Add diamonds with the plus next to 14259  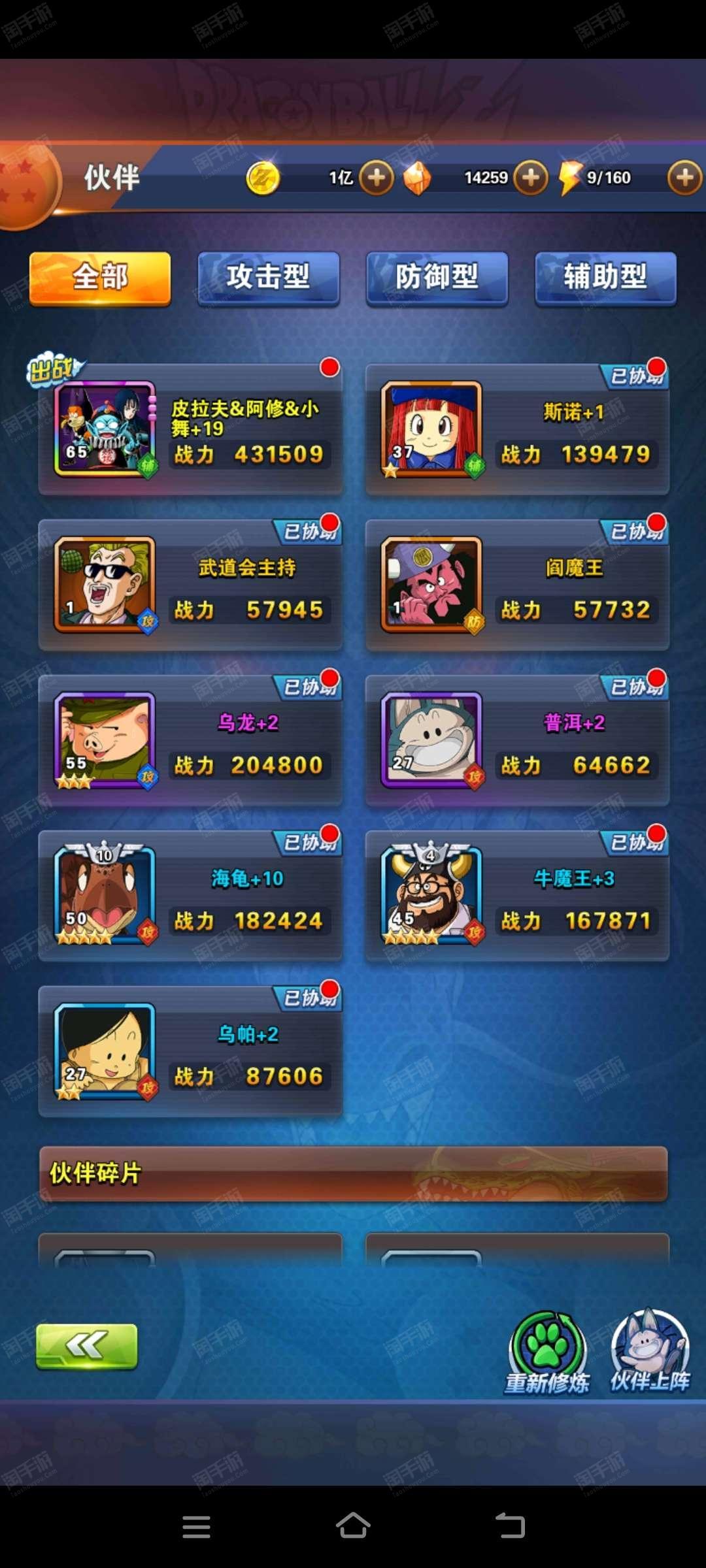(x=531, y=177)
